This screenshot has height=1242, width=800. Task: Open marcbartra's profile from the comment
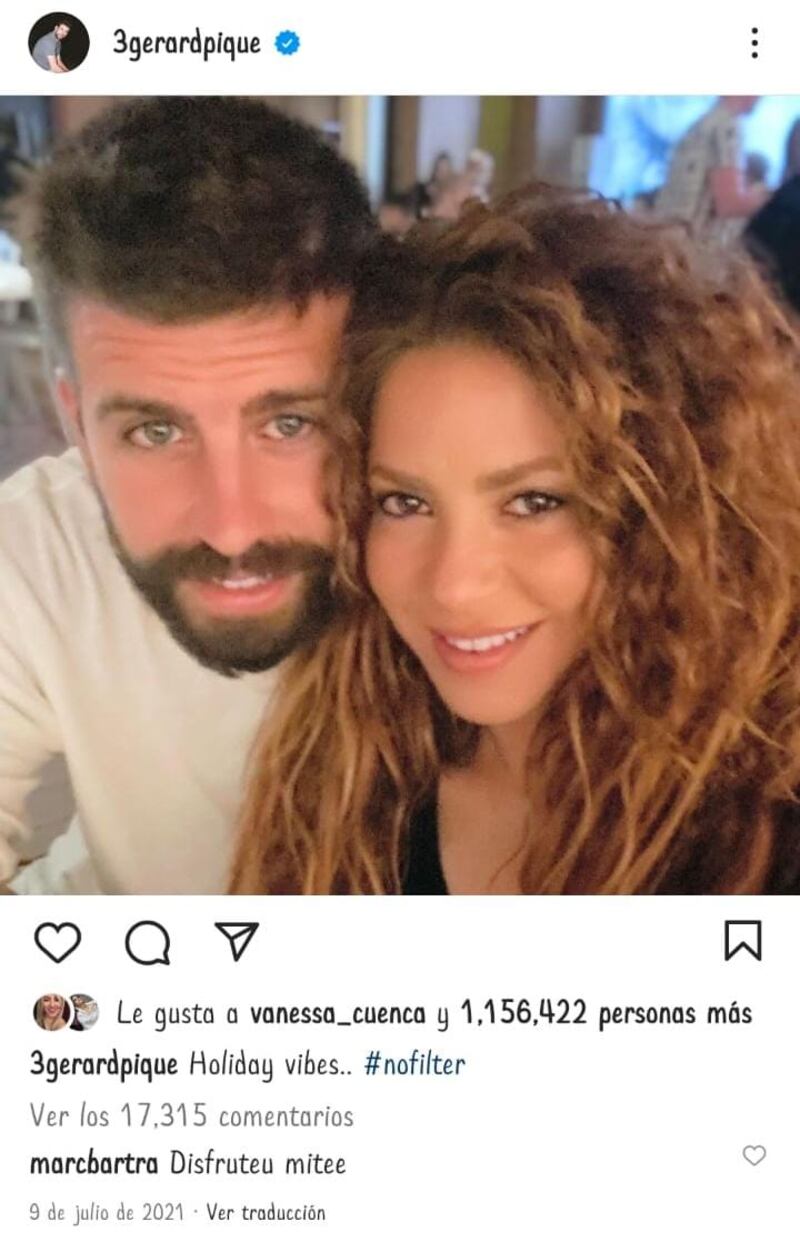pyautogui.click(x=94, y=1164)
